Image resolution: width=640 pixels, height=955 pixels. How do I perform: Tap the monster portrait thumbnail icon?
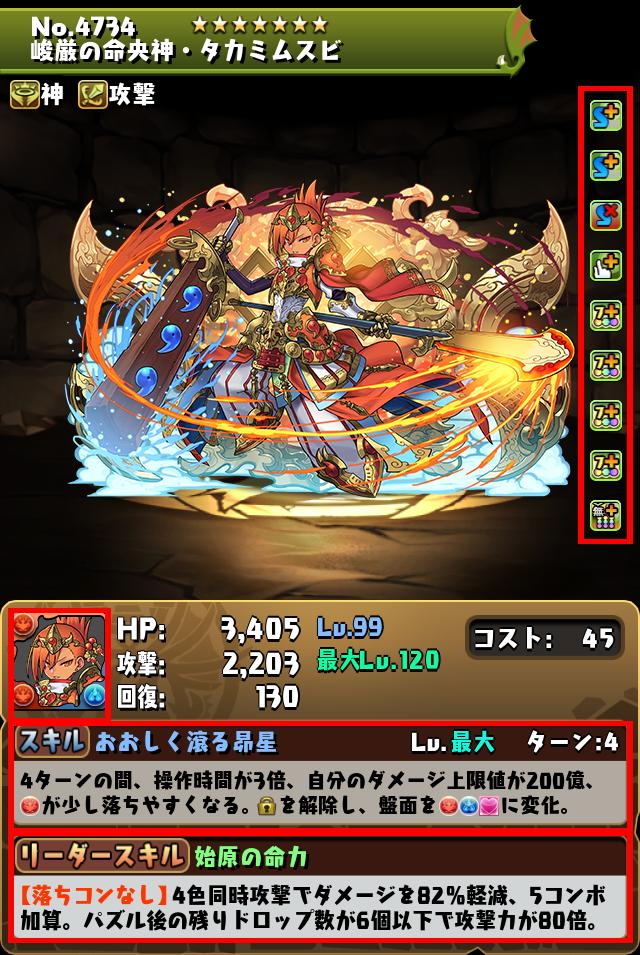point(59,665)
